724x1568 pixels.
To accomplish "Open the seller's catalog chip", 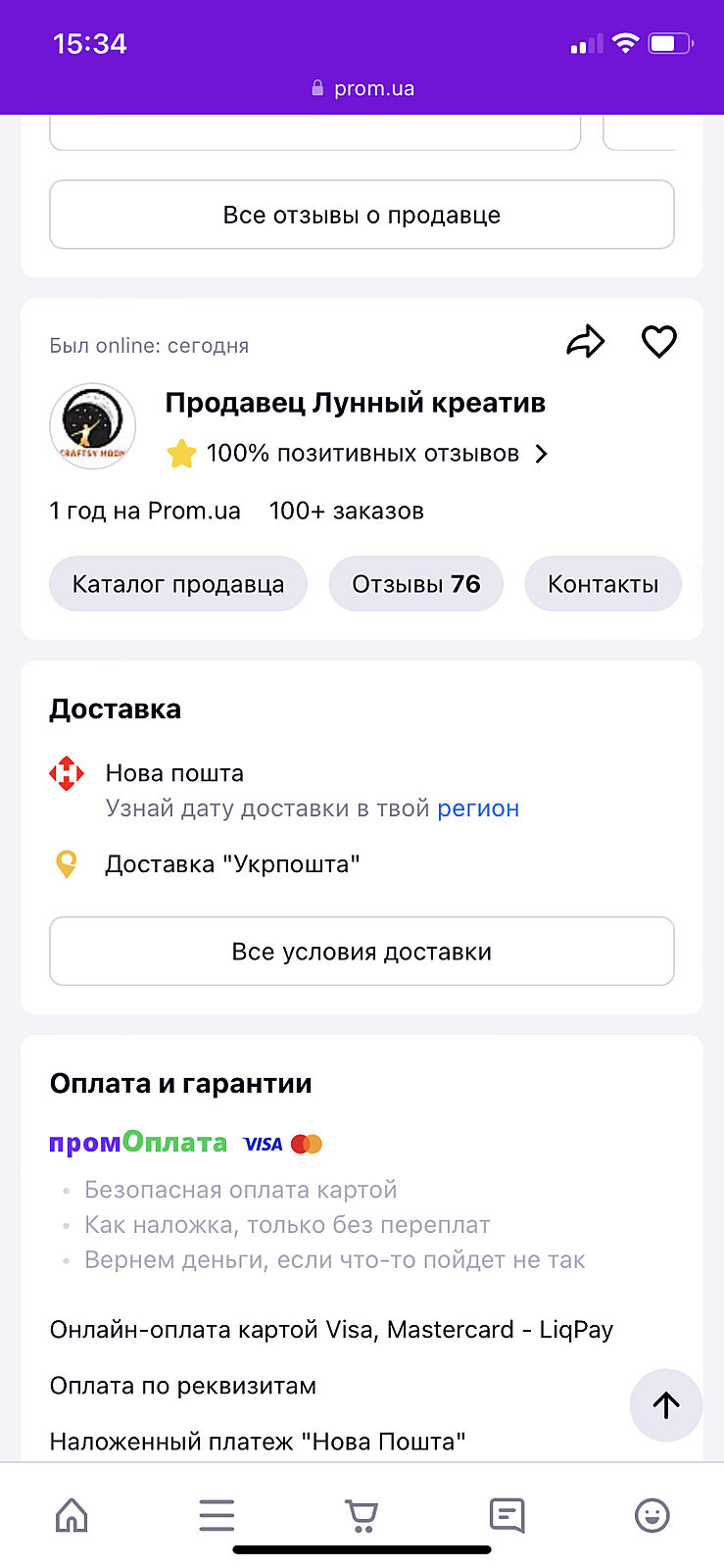I will pos(178,584).
